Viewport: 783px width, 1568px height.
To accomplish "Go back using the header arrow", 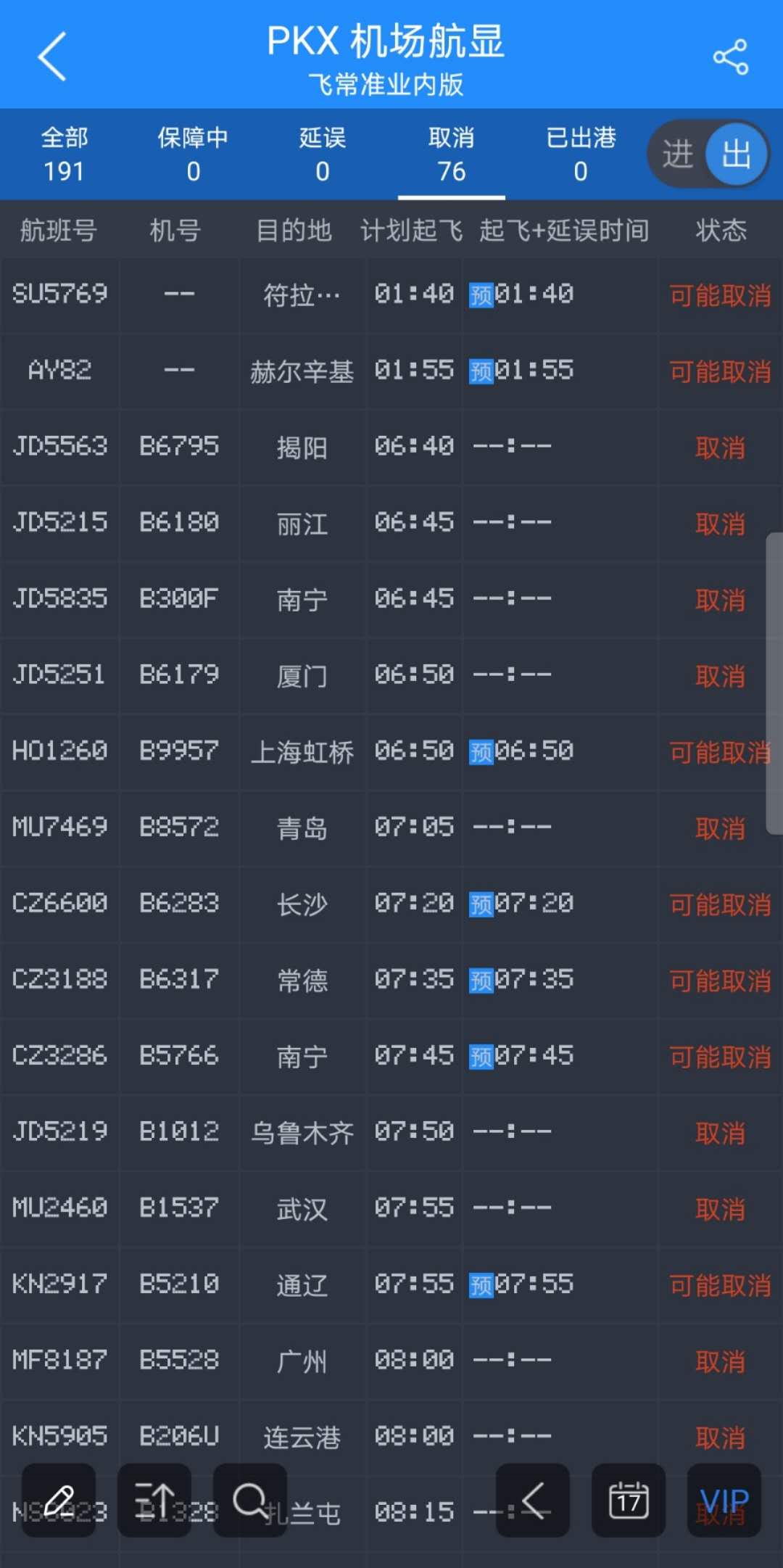I will [x=52, y=56].
